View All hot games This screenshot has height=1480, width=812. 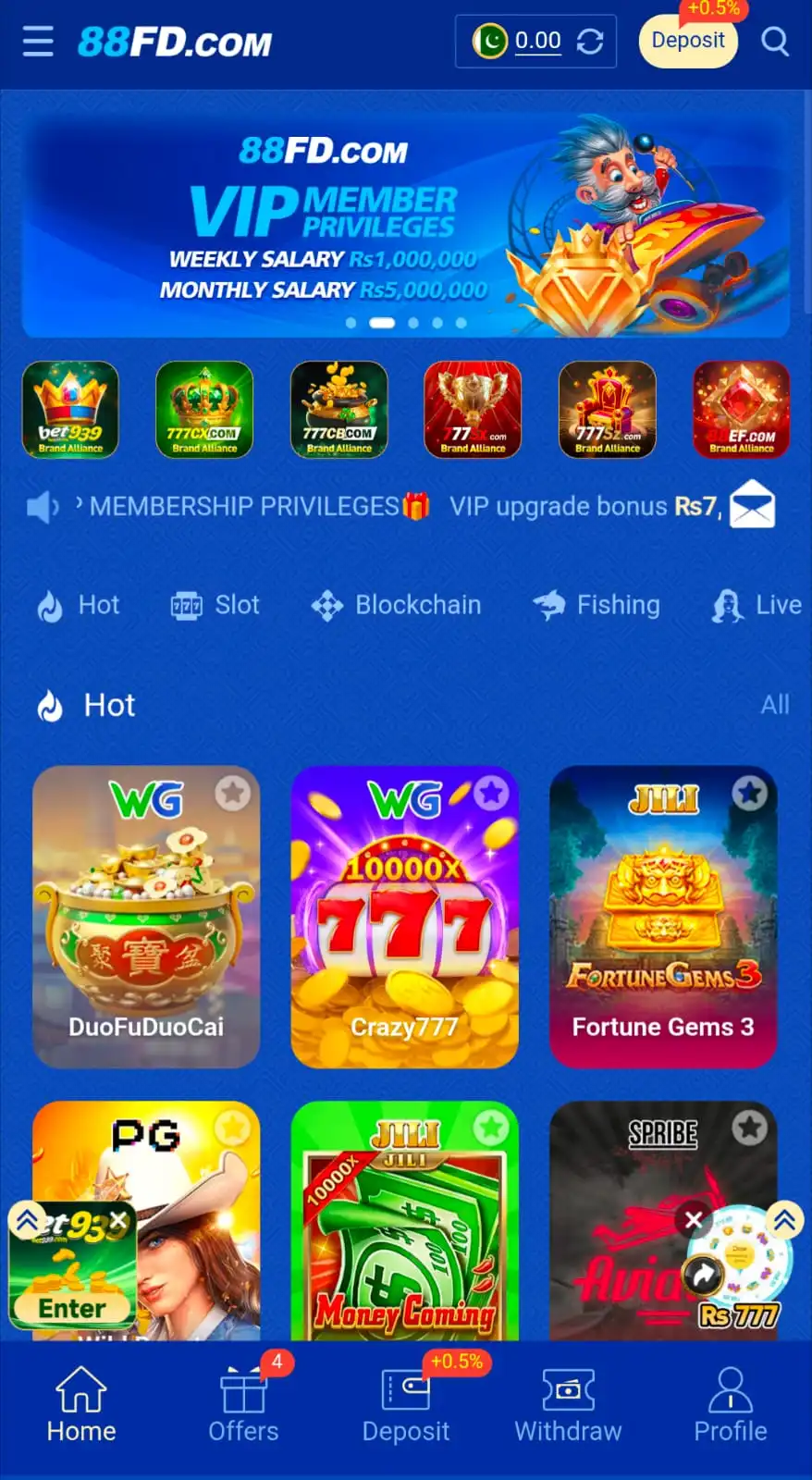coord(774,705)
